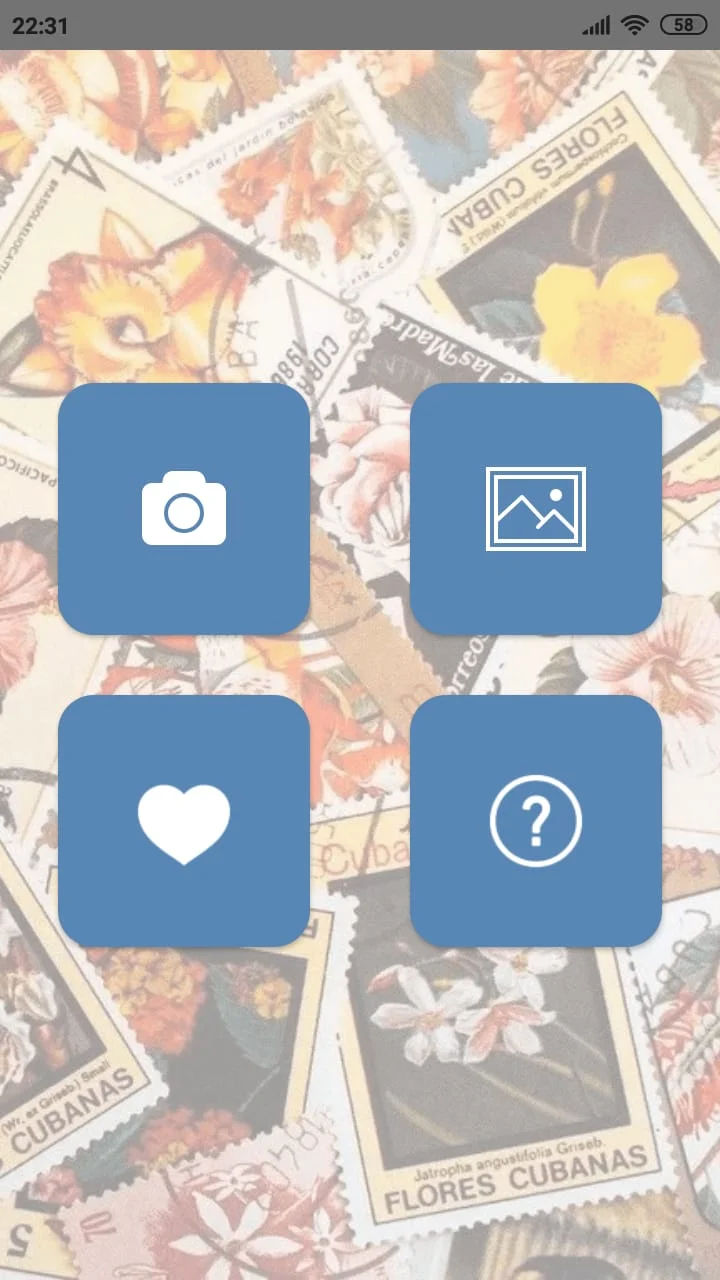Launch photo capture from the camera button
720x1280 pixels.
185,509
